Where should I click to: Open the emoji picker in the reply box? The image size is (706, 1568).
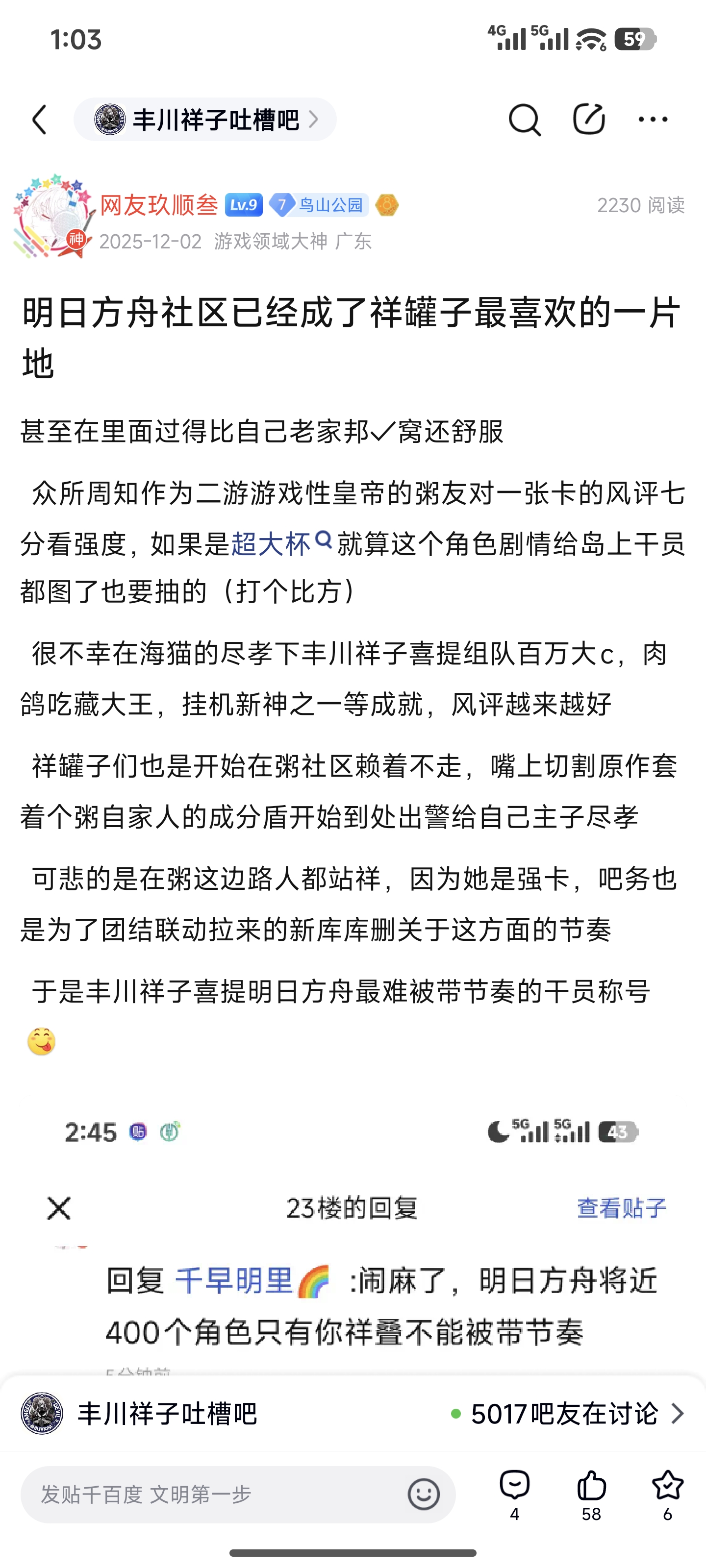click(424, 1494)
